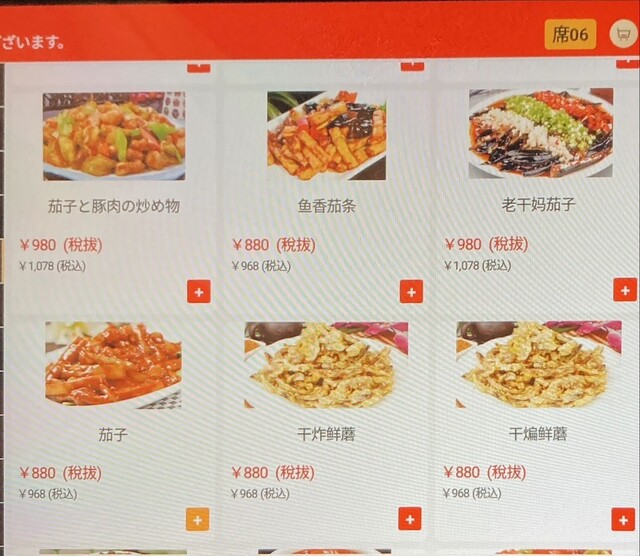This screenshot has width=640, height=556.
Task: View the 干炸鲜蘑 dish photo
Action: (x=326, y=365)
